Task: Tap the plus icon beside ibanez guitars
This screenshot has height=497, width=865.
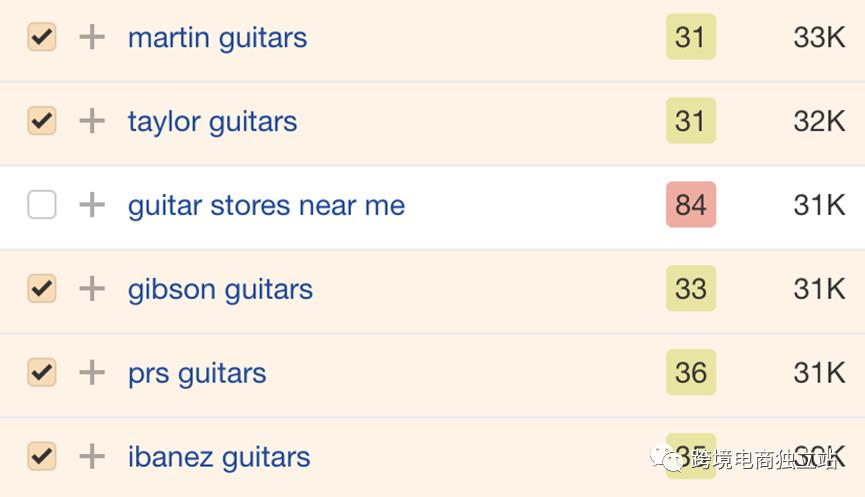Action: [x=92, y=457]
